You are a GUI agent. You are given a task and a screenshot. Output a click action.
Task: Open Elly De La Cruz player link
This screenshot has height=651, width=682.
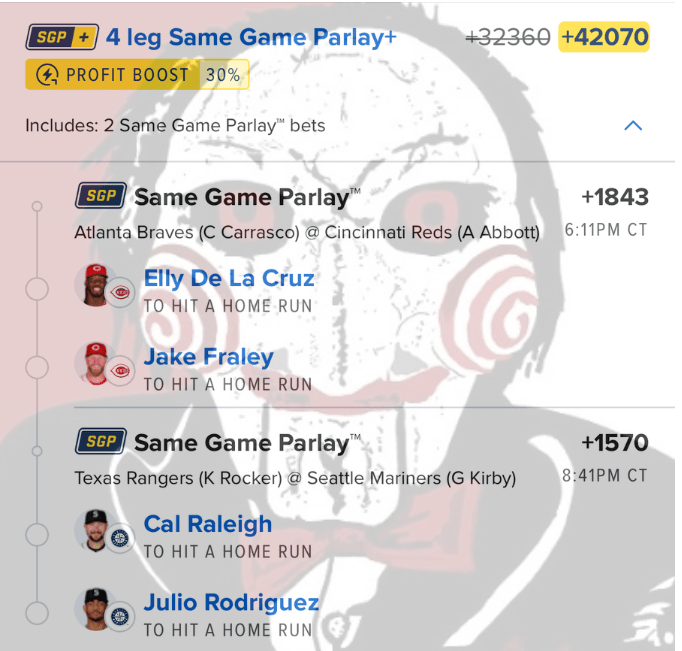click(x=229, y=278)
